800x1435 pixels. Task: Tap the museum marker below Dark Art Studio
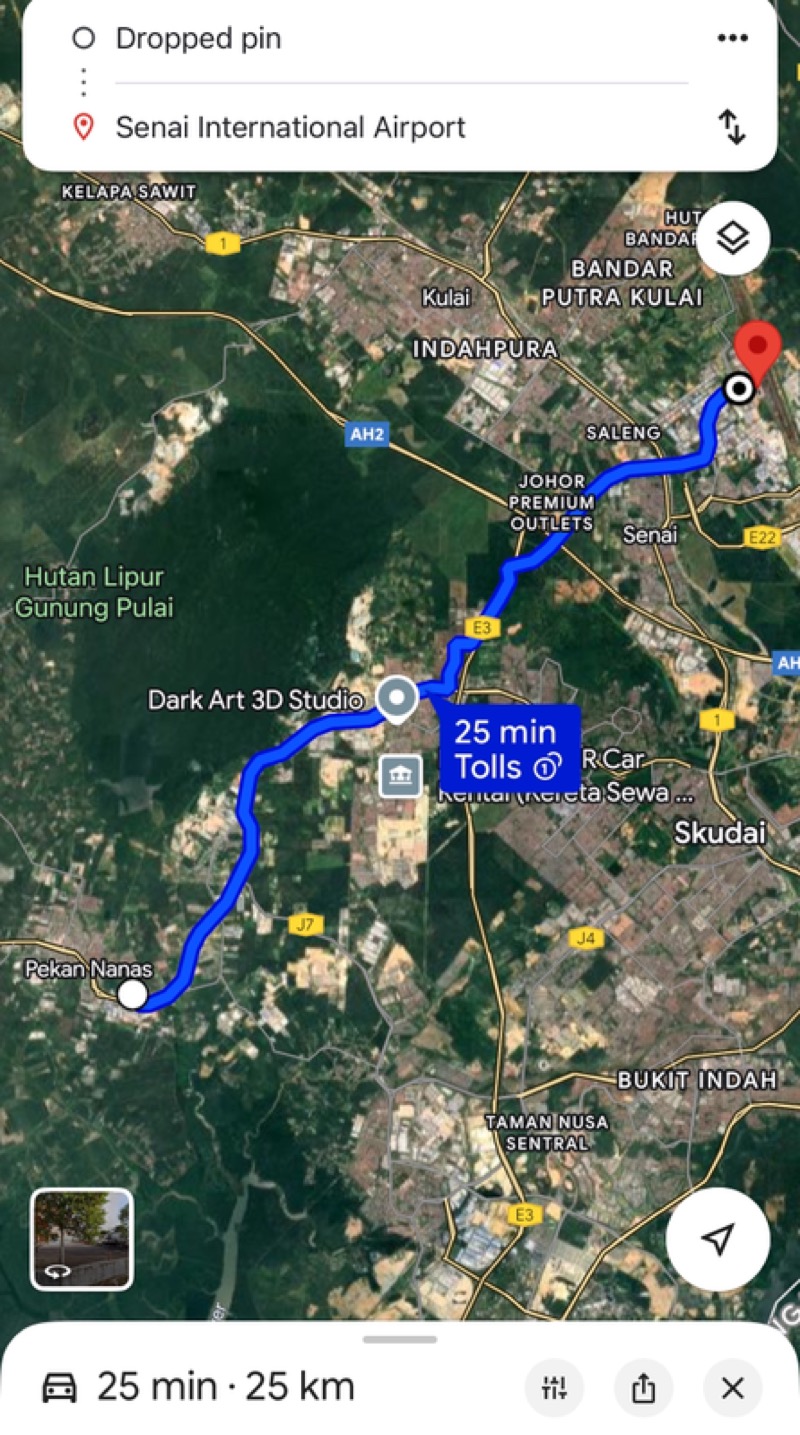tap(400, 776)
